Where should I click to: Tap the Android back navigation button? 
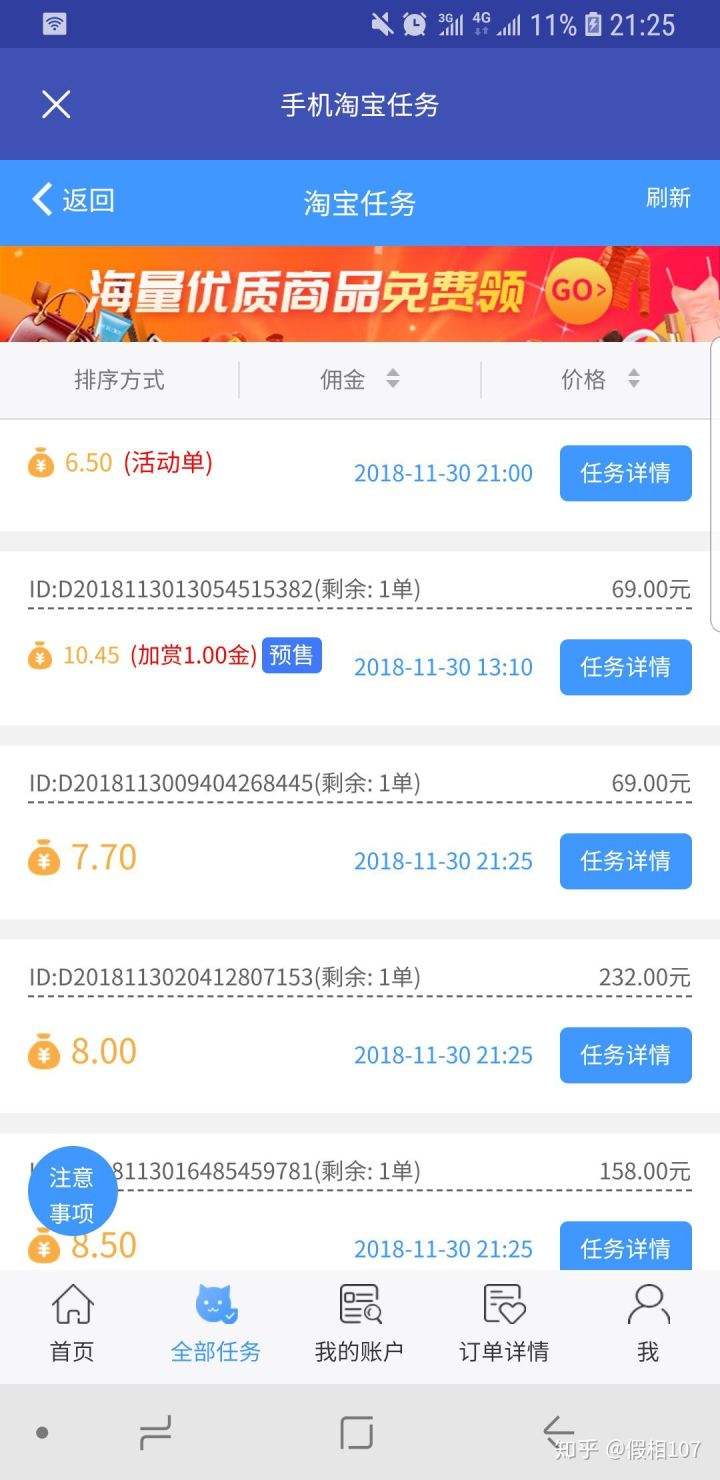point(558,1432)
